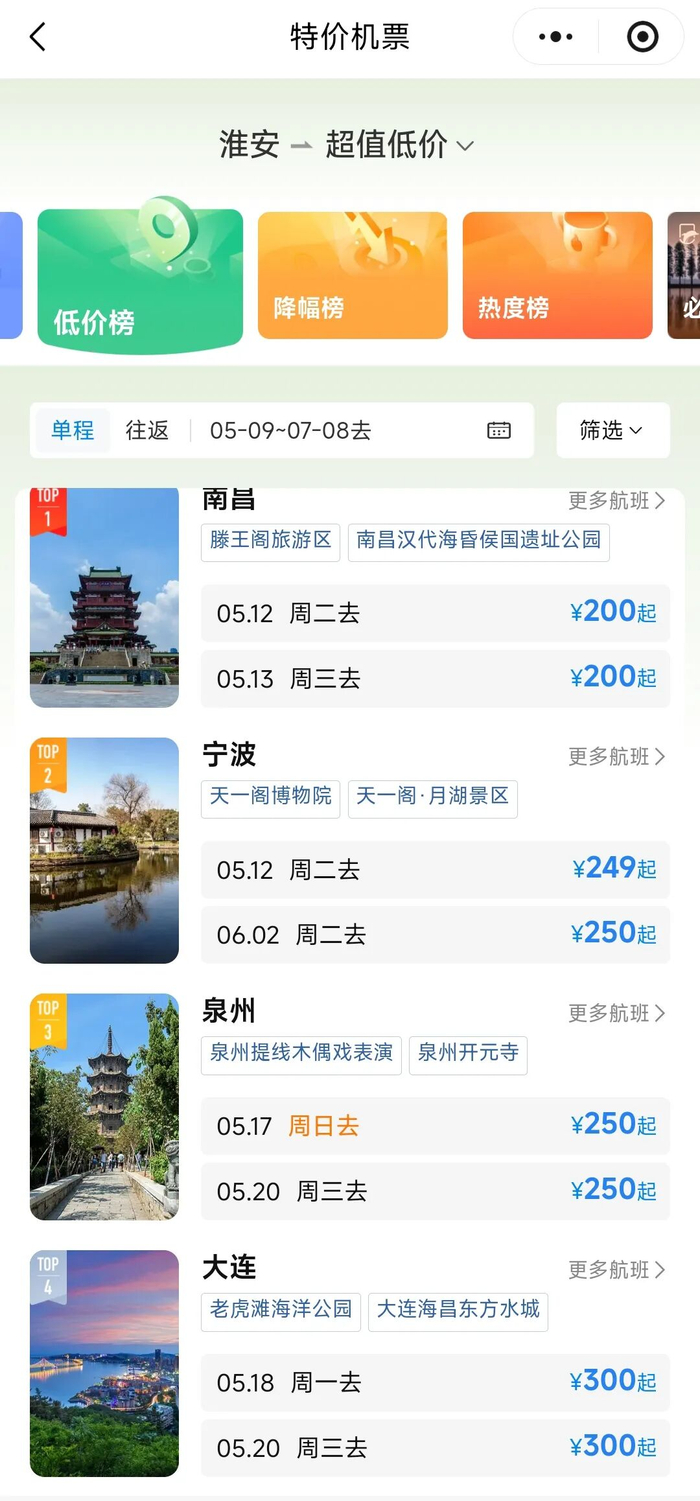Expand the 淮安 超值低价 route dropdown

(x=347, y=145)
